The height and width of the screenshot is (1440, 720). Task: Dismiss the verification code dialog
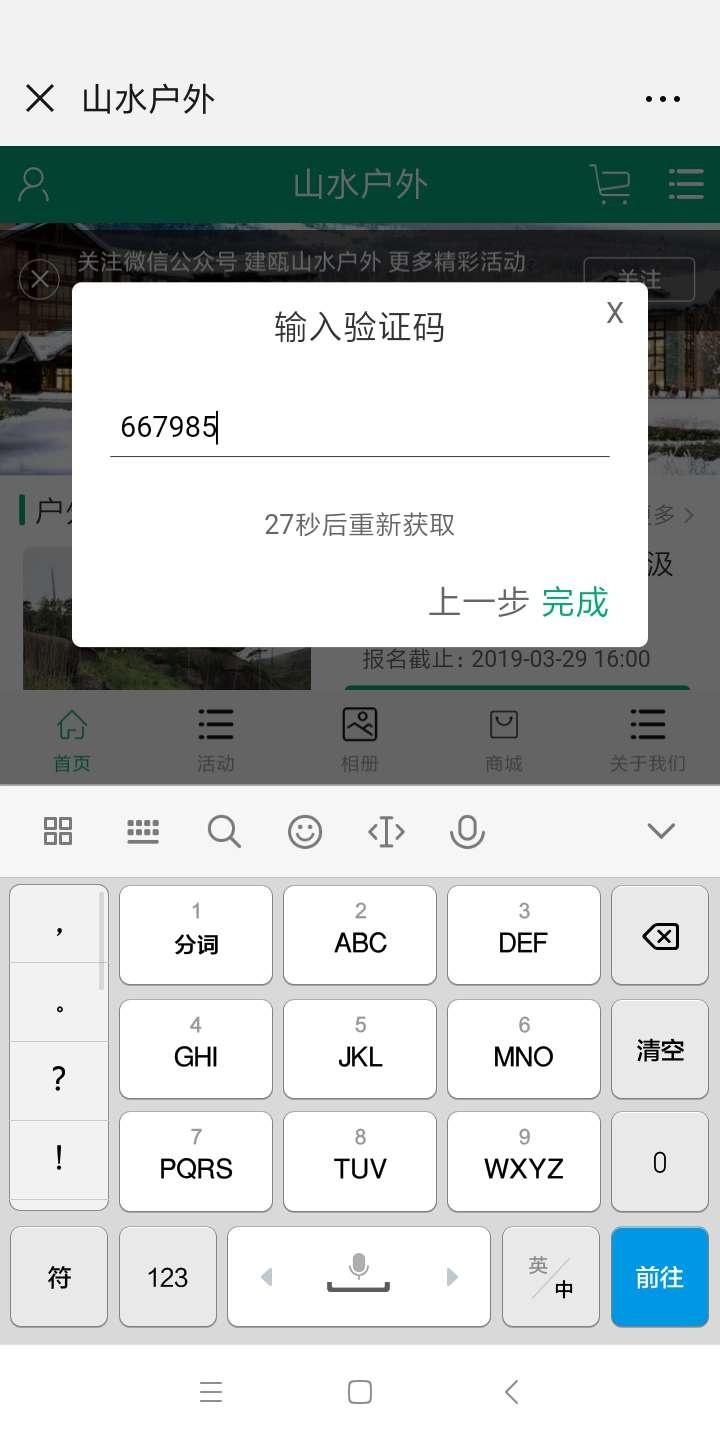click(x=615, y=314)
